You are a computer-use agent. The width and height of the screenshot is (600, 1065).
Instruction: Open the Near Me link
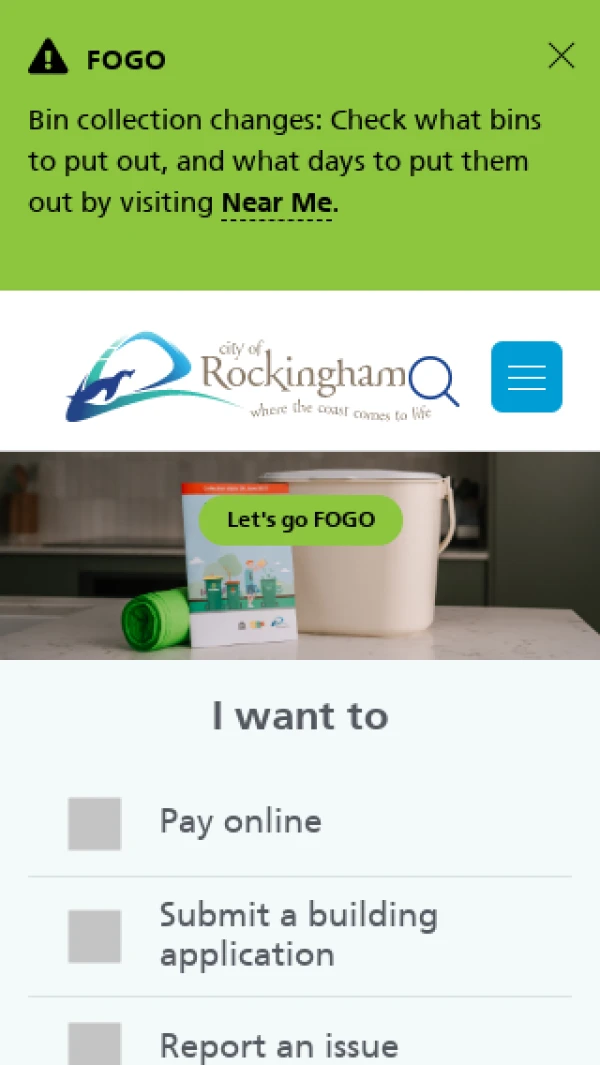click(x=276, y=203)
